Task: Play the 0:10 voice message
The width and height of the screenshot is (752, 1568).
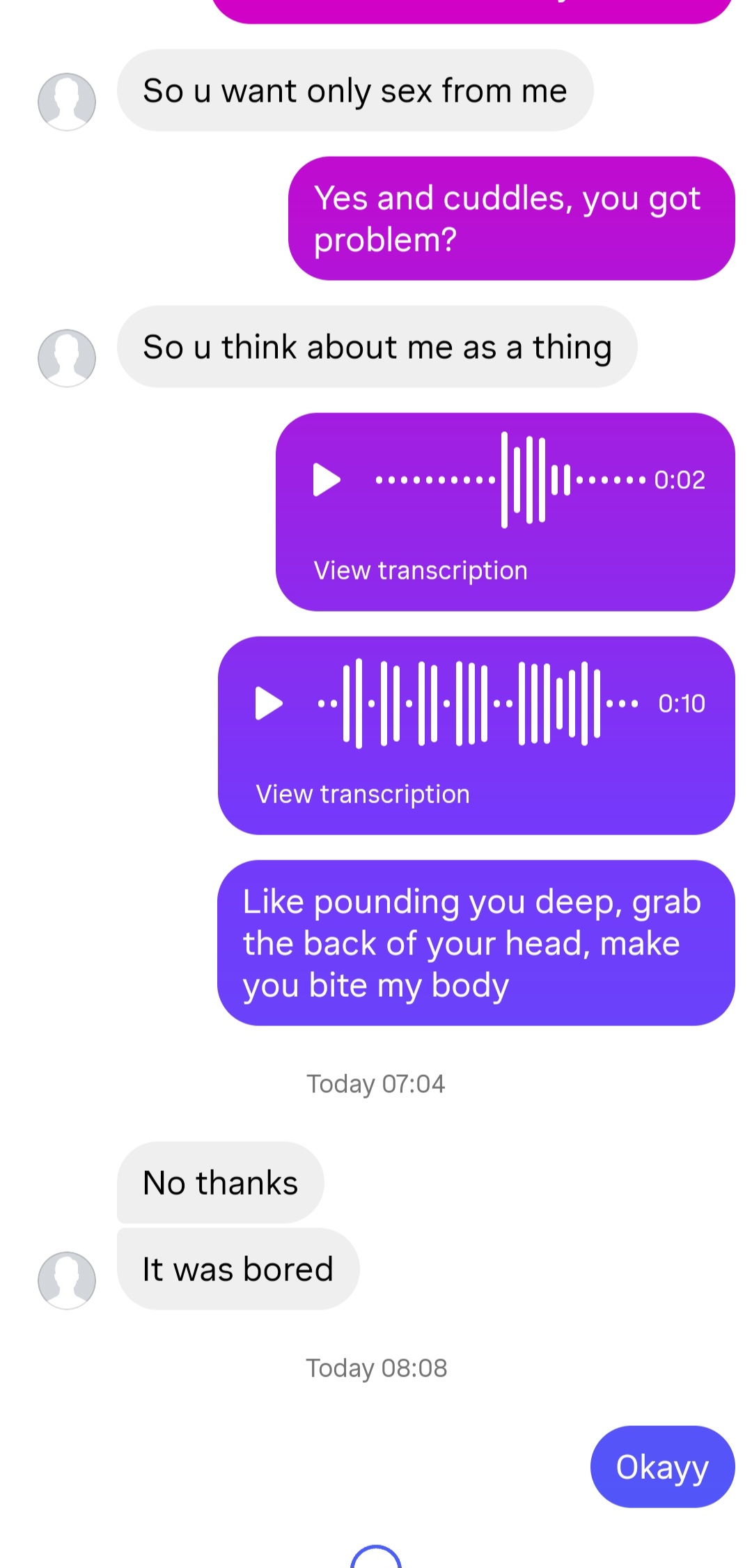Action: click(x=268, y=704)
